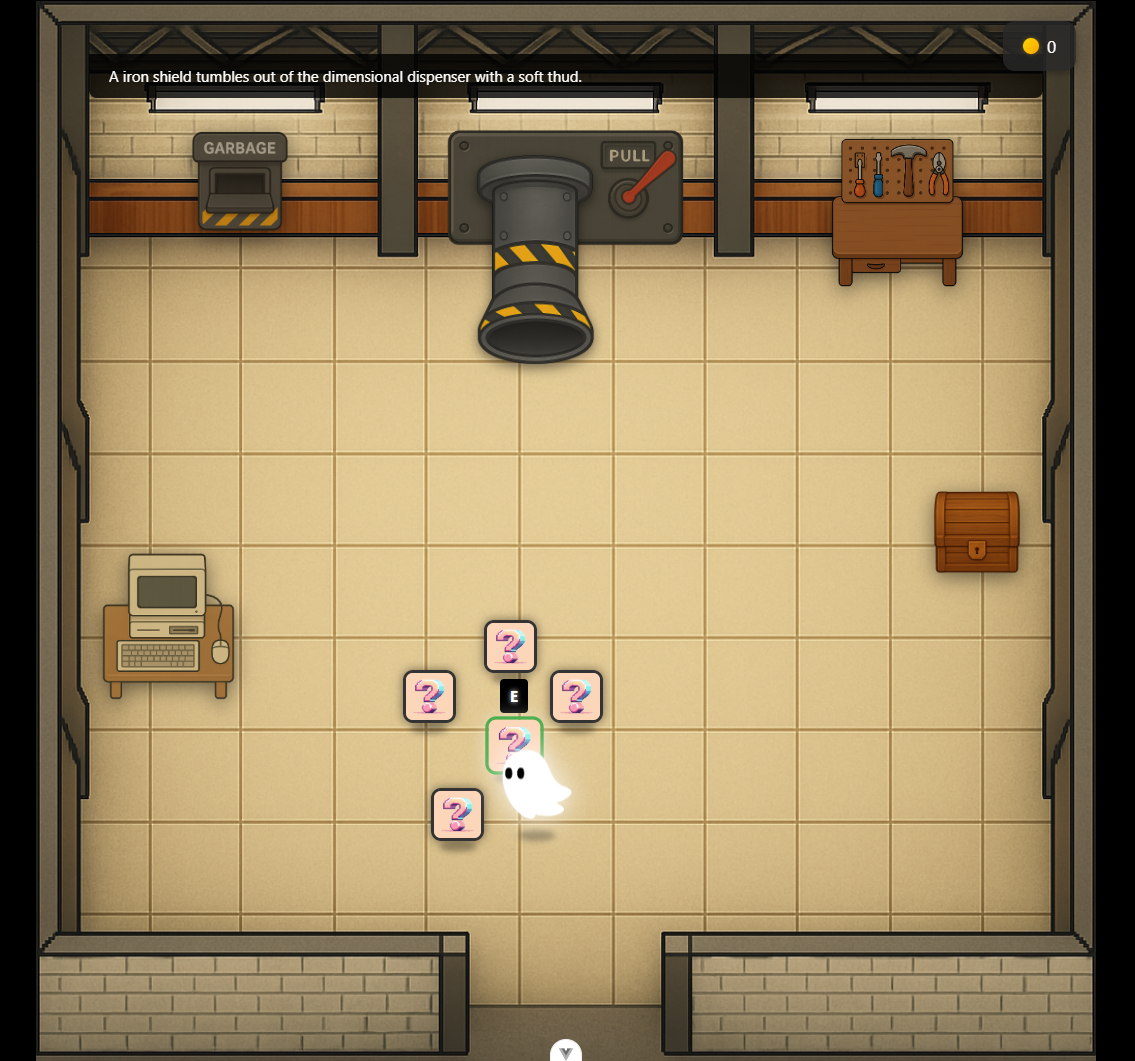
Task: Tap the E interact prompt
Action: point(513,696)
